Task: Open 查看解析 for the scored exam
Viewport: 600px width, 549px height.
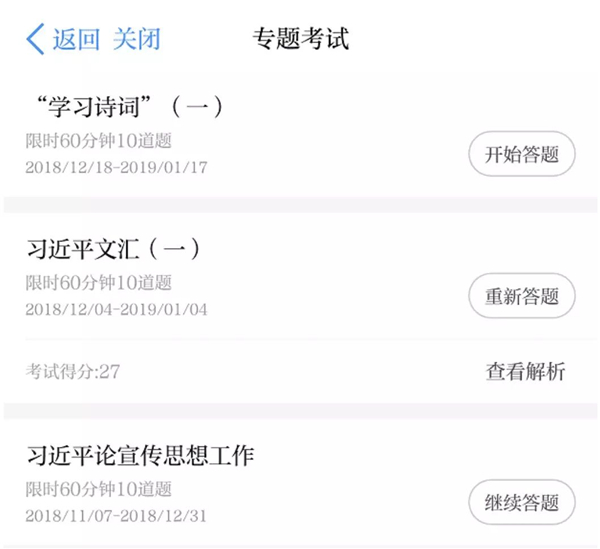Action: point(525,372)
